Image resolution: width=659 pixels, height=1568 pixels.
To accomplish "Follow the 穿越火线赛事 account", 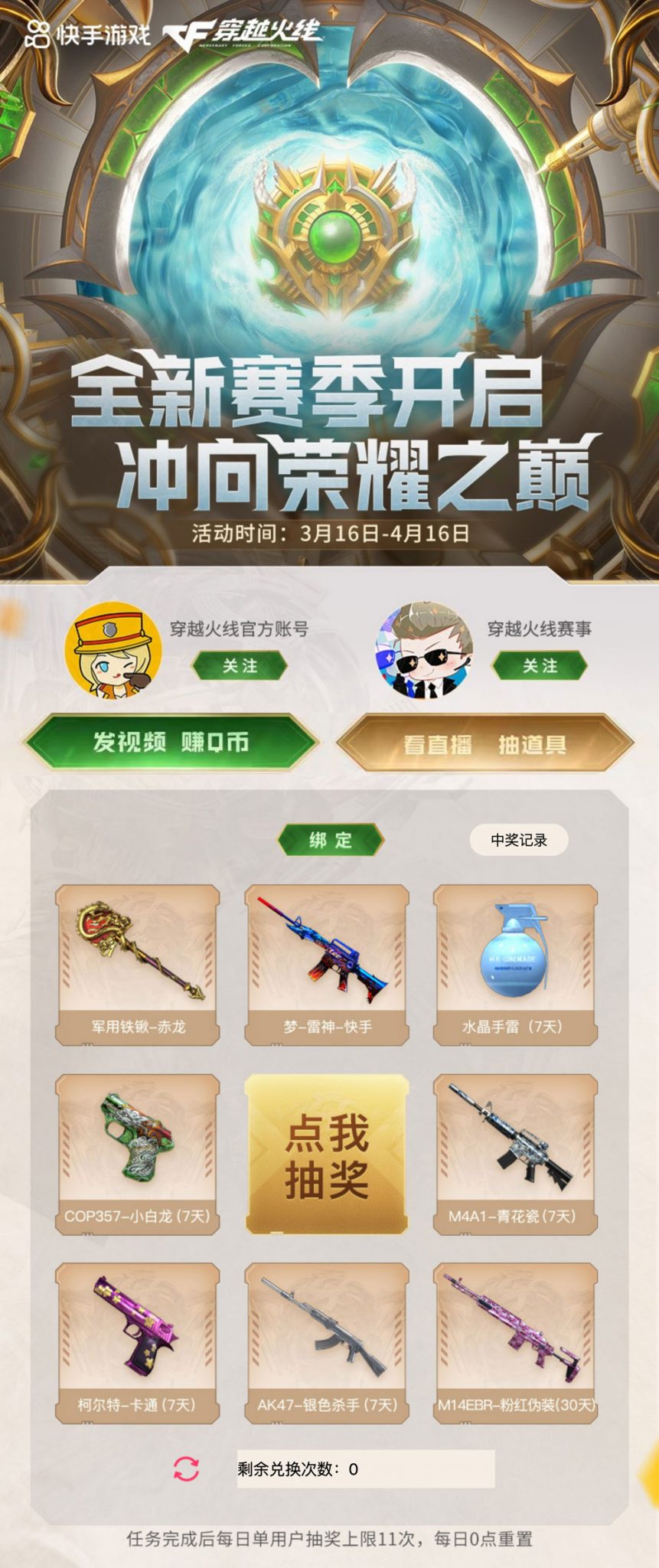I will click(x=540, y=666).
